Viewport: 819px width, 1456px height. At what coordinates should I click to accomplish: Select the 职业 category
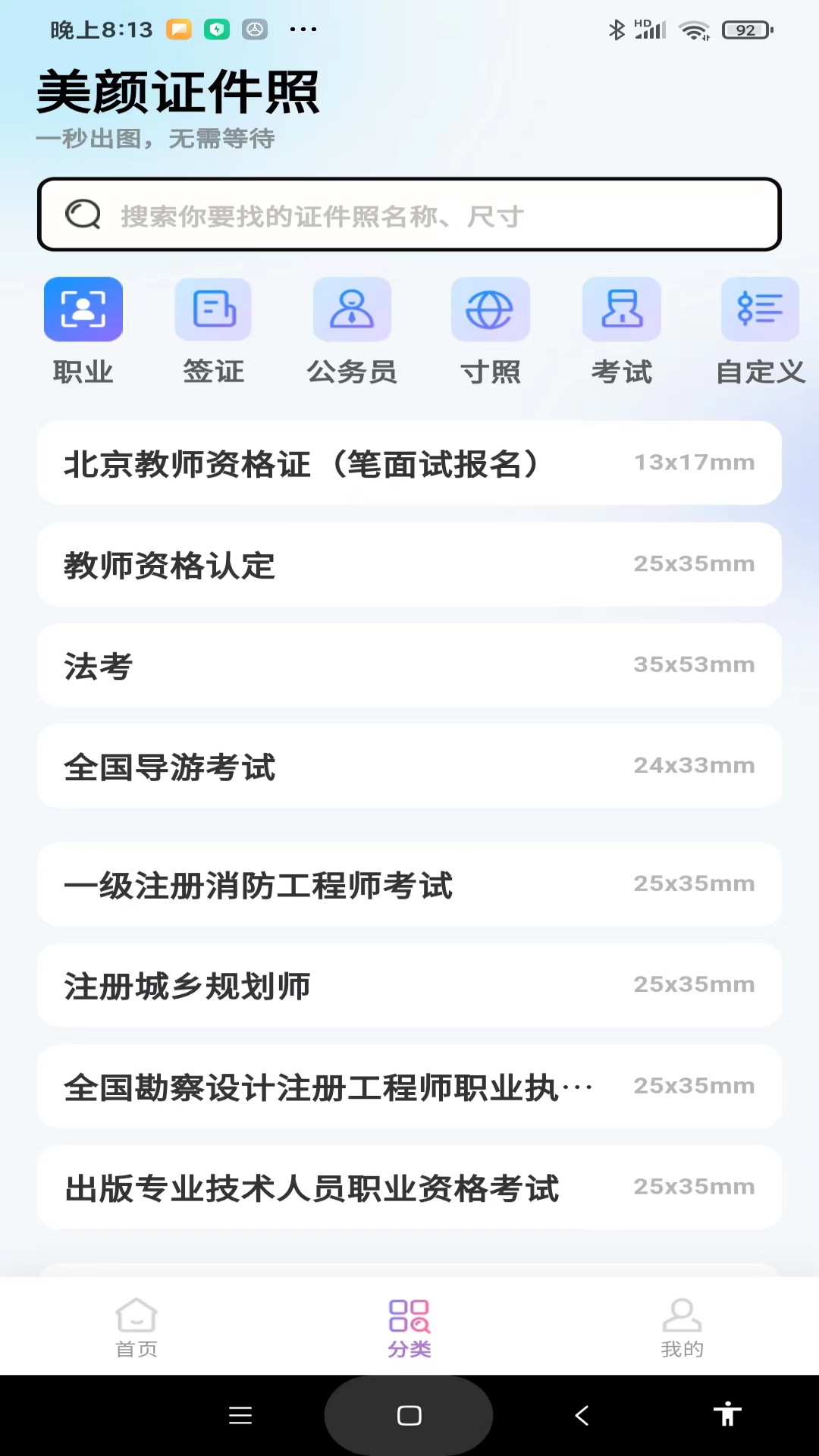click(x=83, y=330)
